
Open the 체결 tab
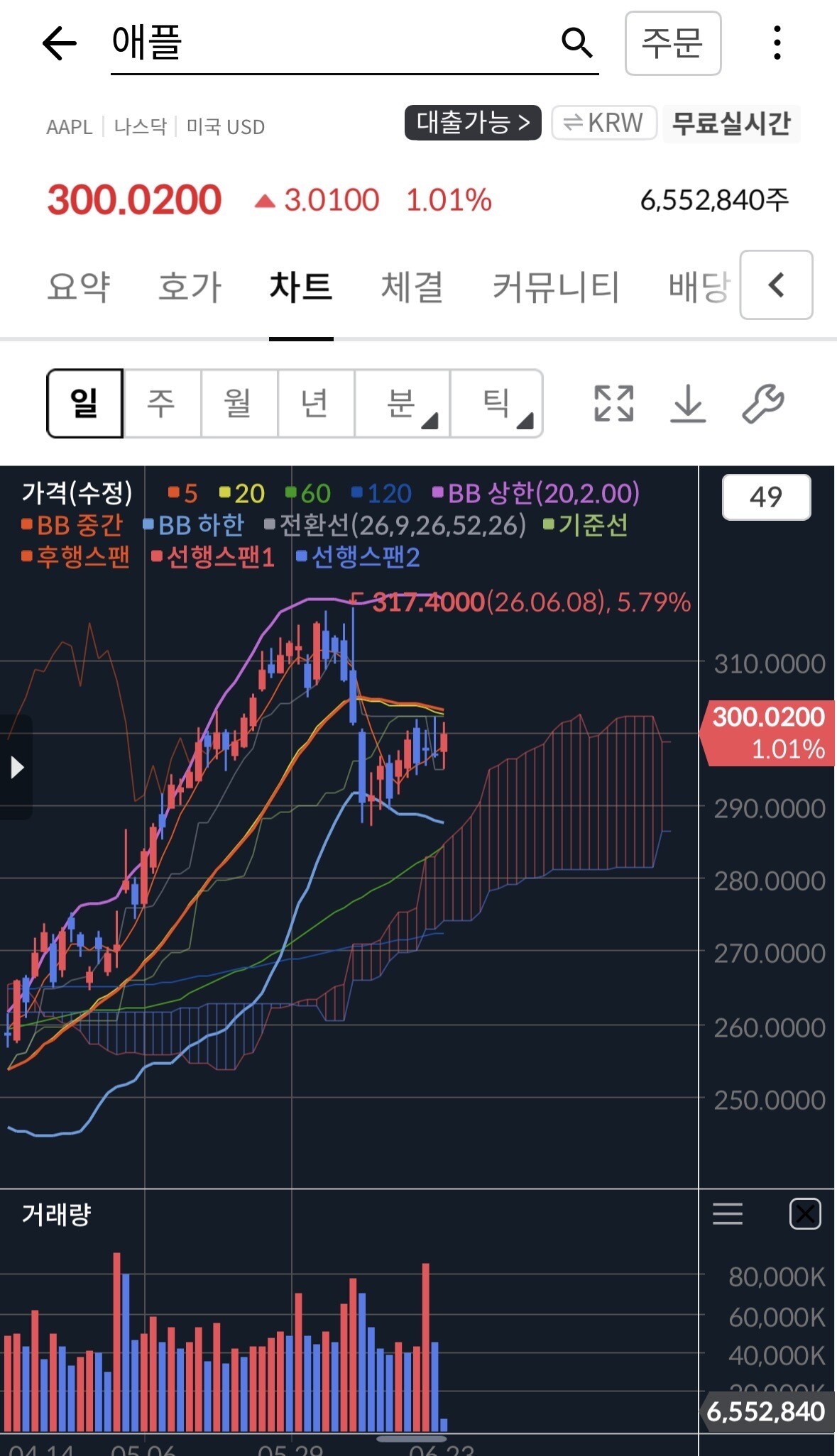[x=412, y=287]
